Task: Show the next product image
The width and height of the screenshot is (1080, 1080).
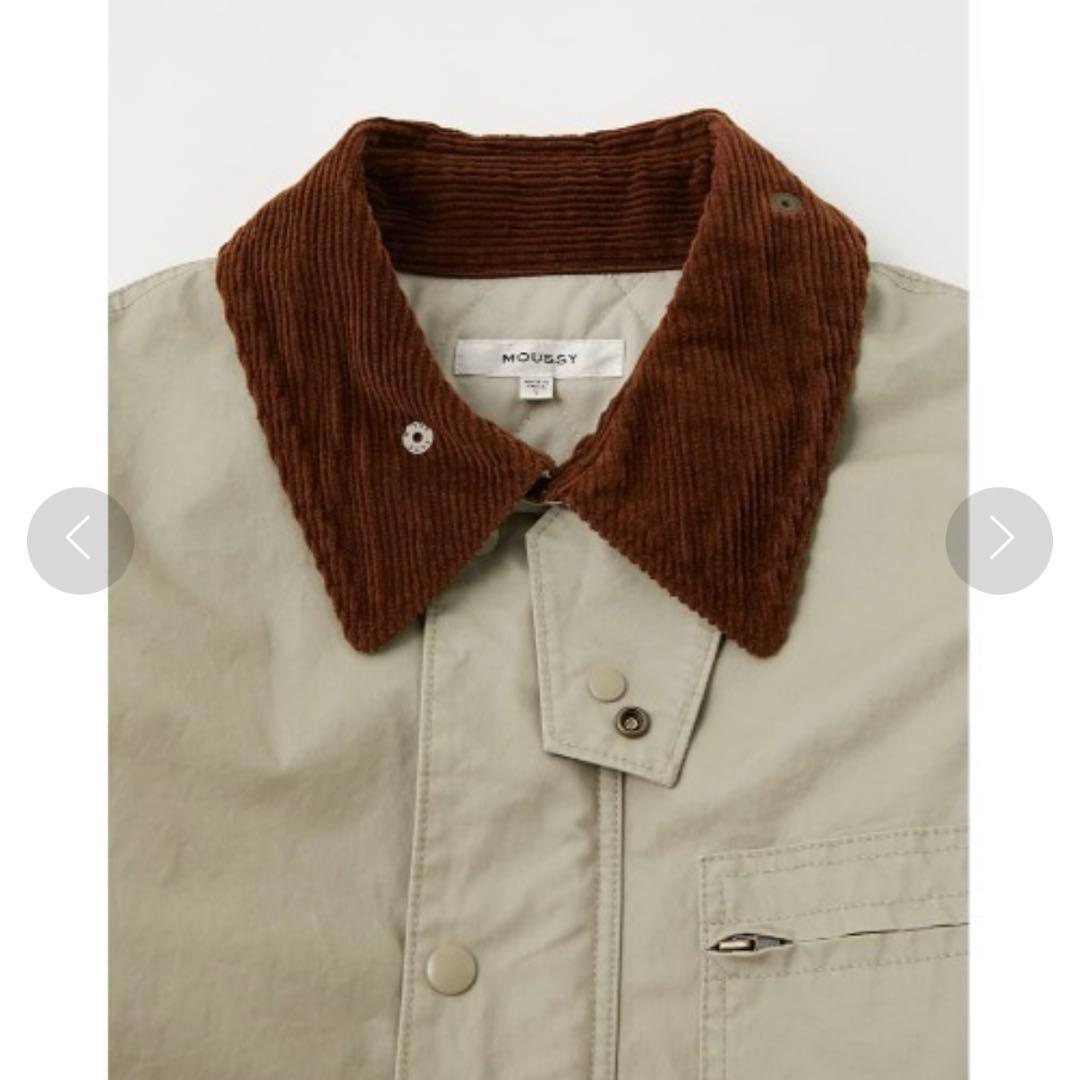Action: pos(999,540)
